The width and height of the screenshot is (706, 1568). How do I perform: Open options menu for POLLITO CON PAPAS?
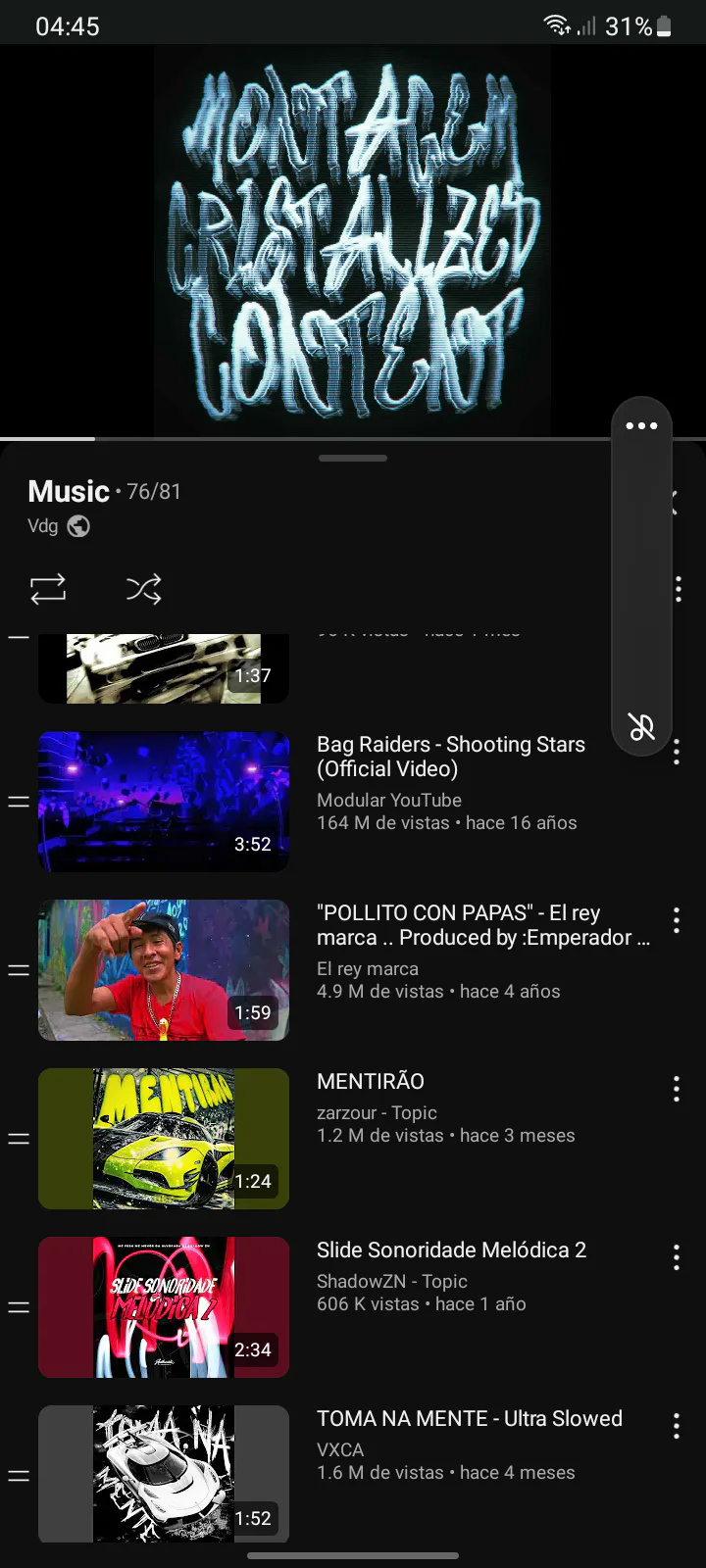click(677, 920)
